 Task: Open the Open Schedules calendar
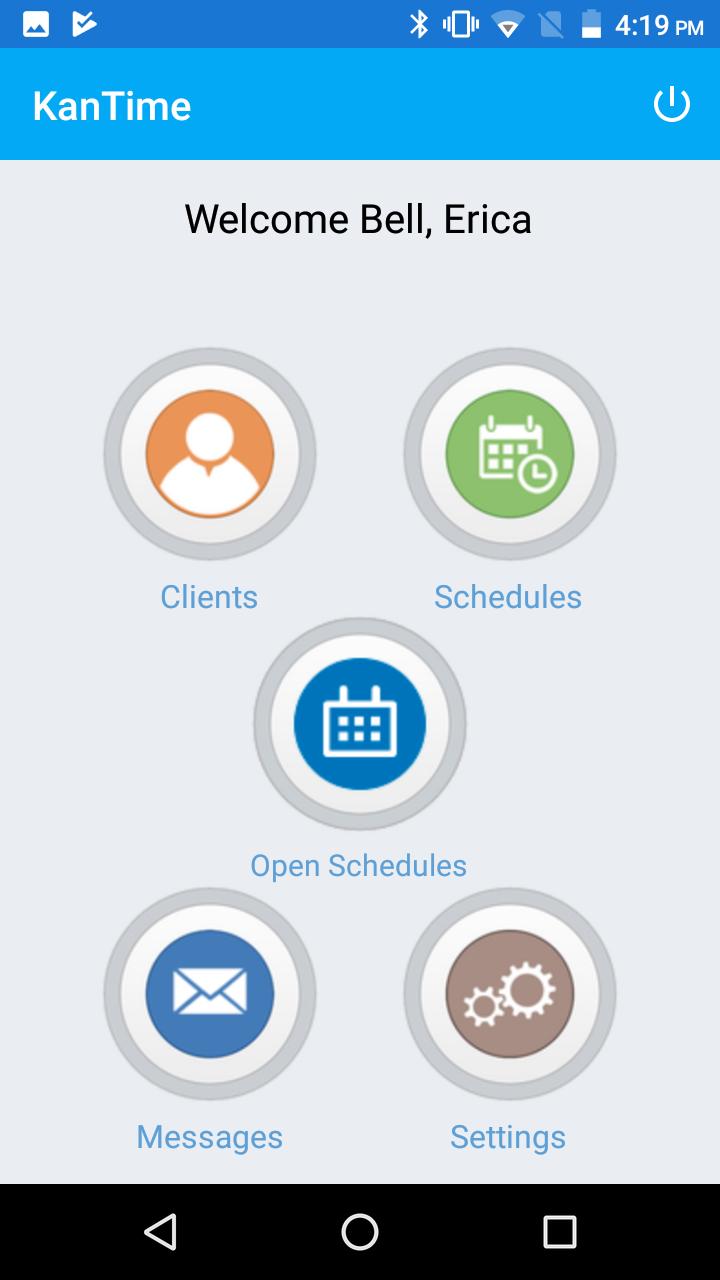click(360, 724)
